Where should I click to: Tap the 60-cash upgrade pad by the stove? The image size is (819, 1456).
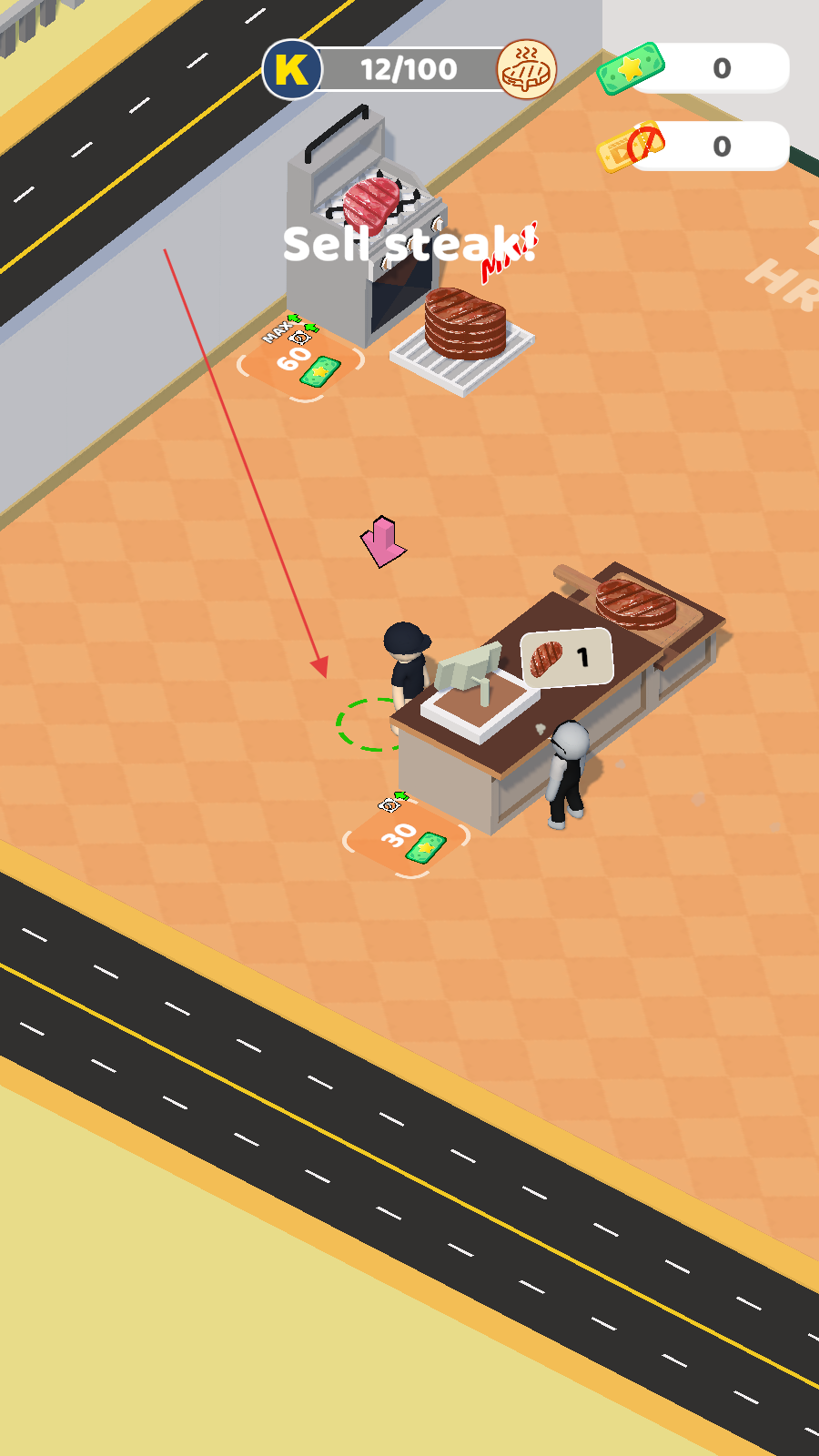[301, 363]
